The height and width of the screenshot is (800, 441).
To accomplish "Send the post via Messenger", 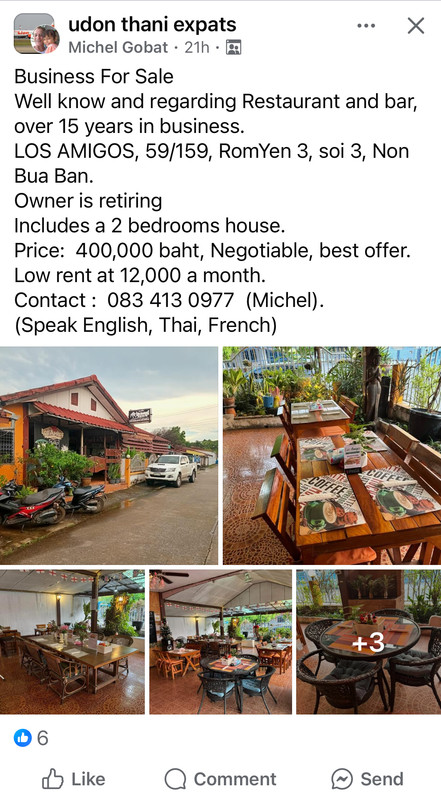I will pyautogui.click(x=367, y=779).
